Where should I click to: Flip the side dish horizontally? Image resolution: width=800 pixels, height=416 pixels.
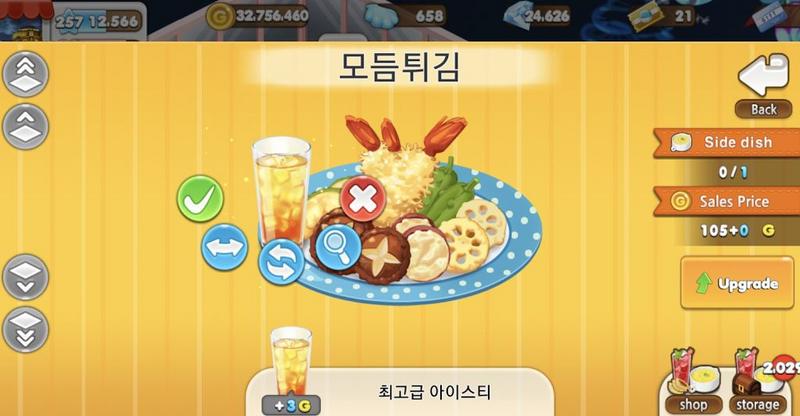click(224, 246)
